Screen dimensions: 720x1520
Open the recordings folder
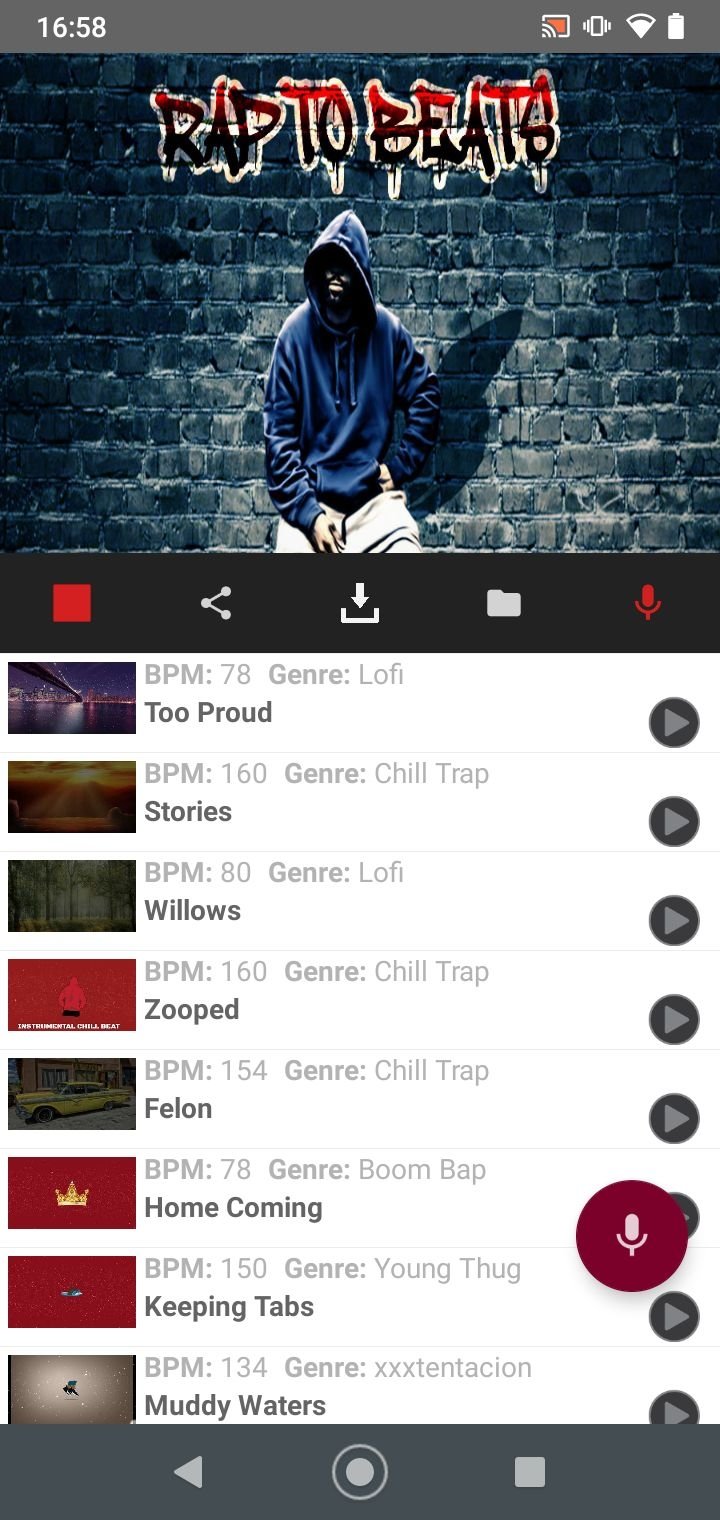tap(504, 603)
